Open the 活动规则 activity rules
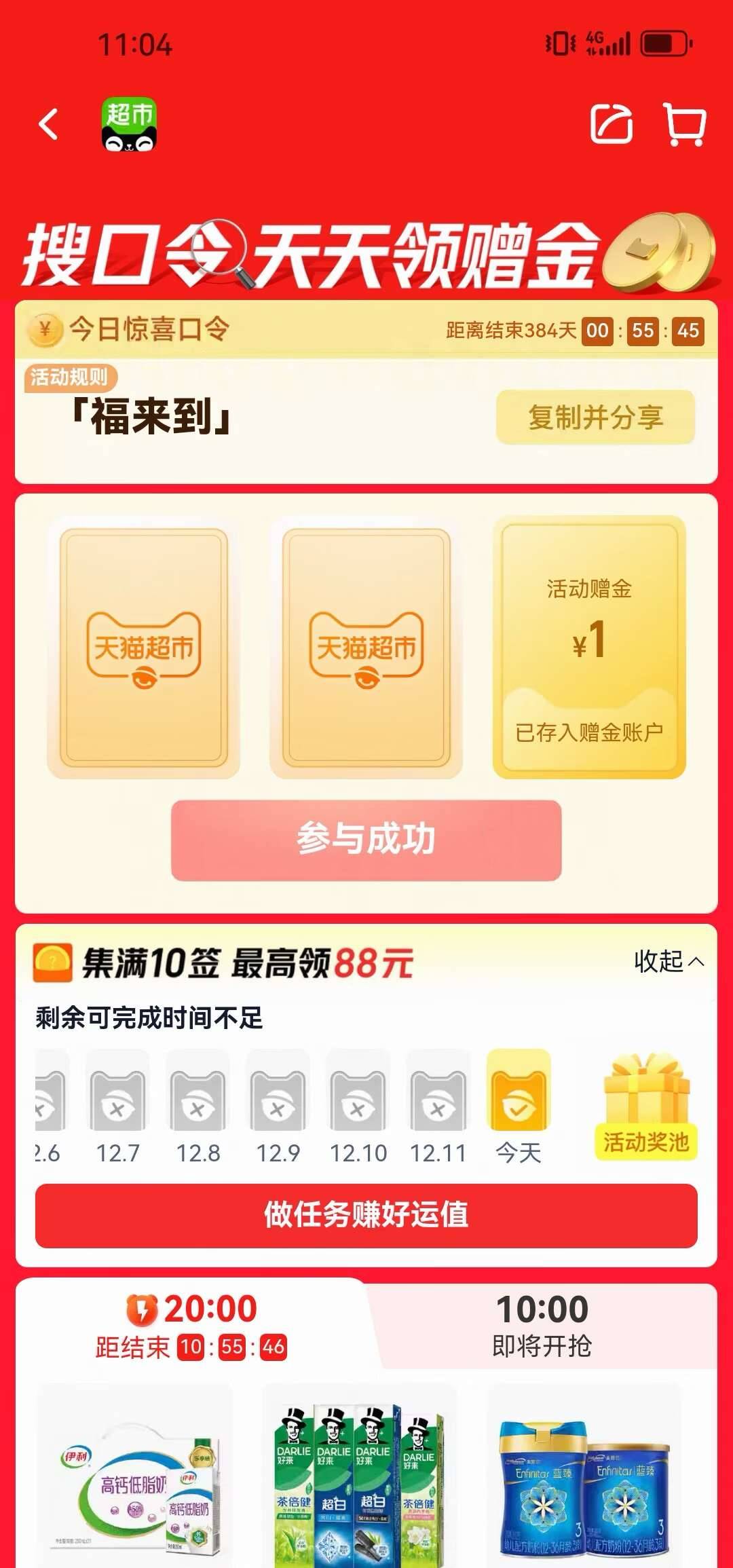The height and width of the screenshot is (1568, 733). [71, 377]
